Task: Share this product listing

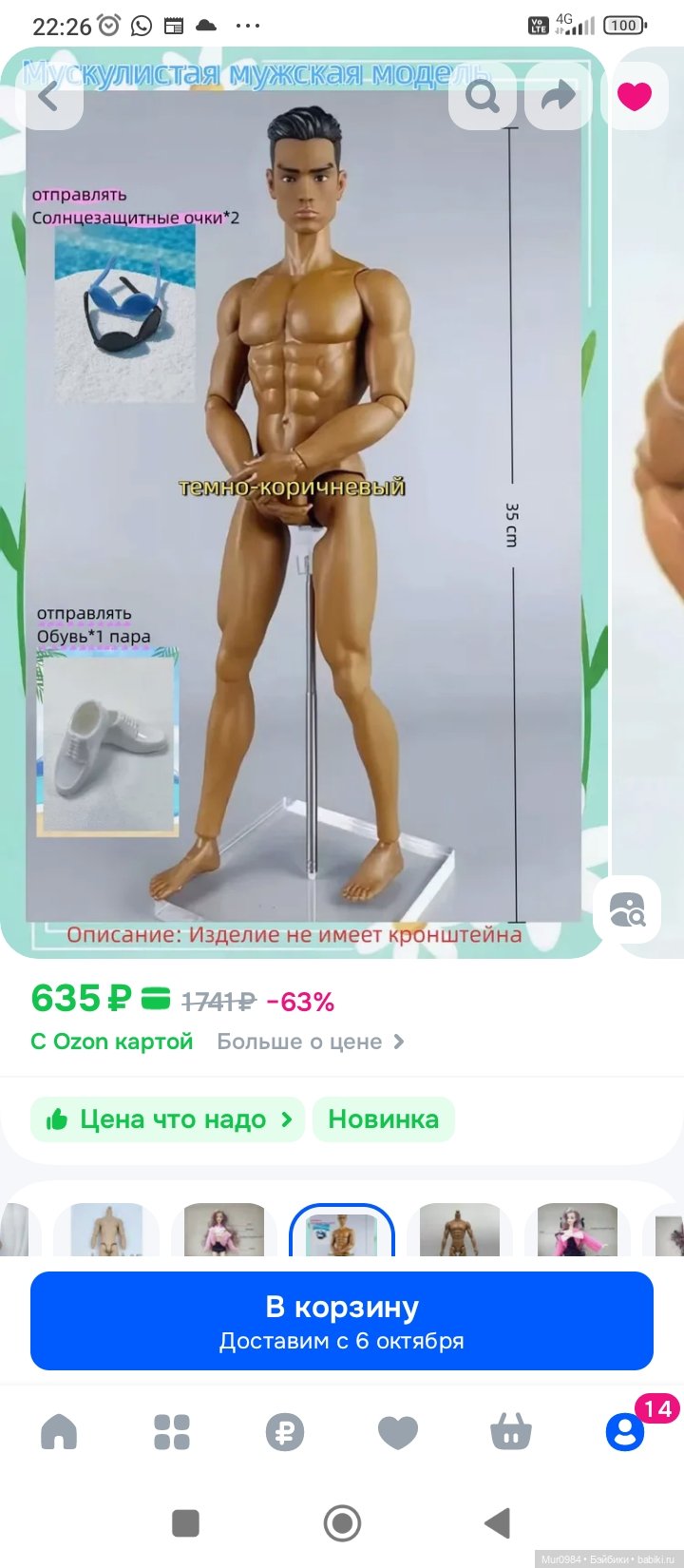Action: pos(559,96)
